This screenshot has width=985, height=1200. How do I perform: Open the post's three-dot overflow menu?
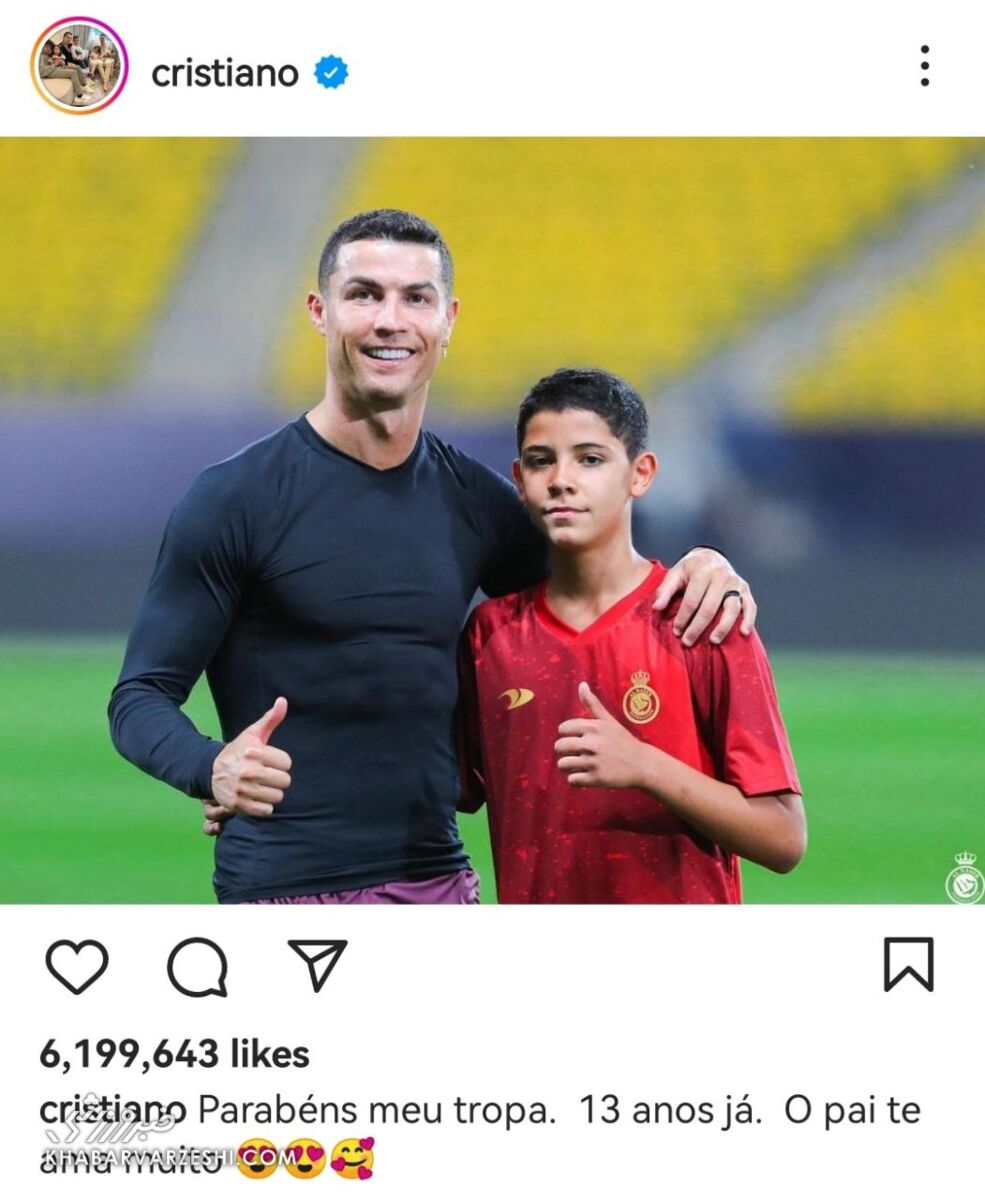[924, 66]
